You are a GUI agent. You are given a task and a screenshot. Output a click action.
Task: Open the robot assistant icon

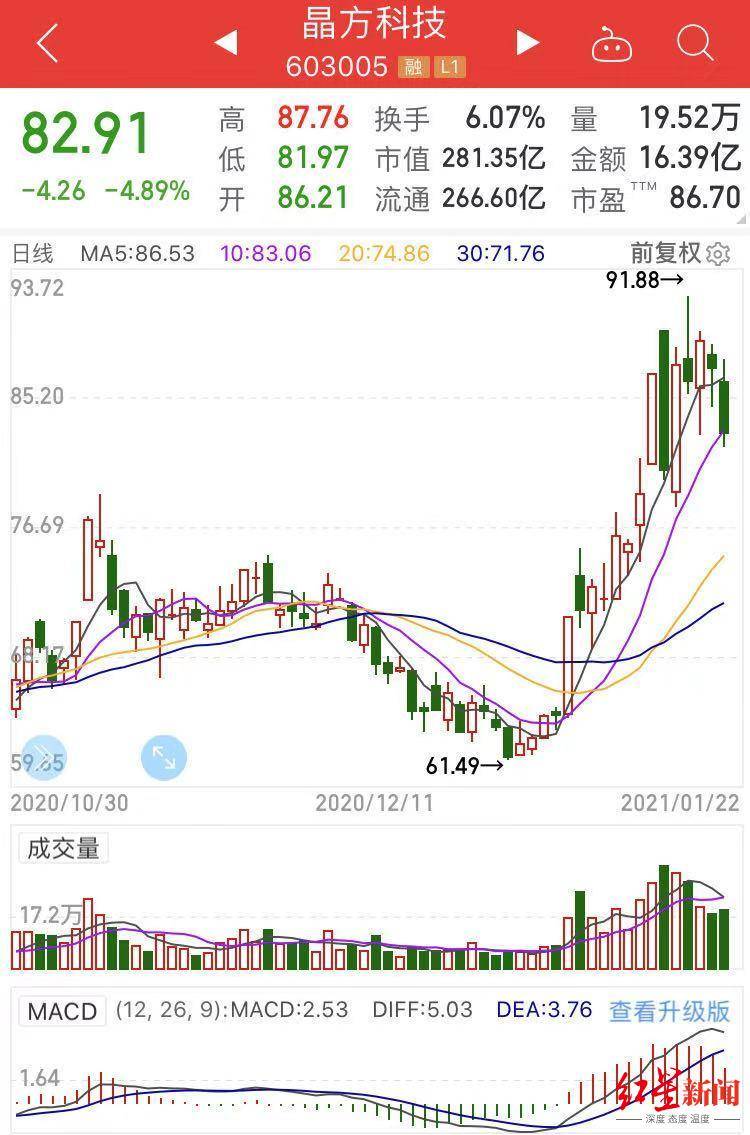click(x=611, y=44)
